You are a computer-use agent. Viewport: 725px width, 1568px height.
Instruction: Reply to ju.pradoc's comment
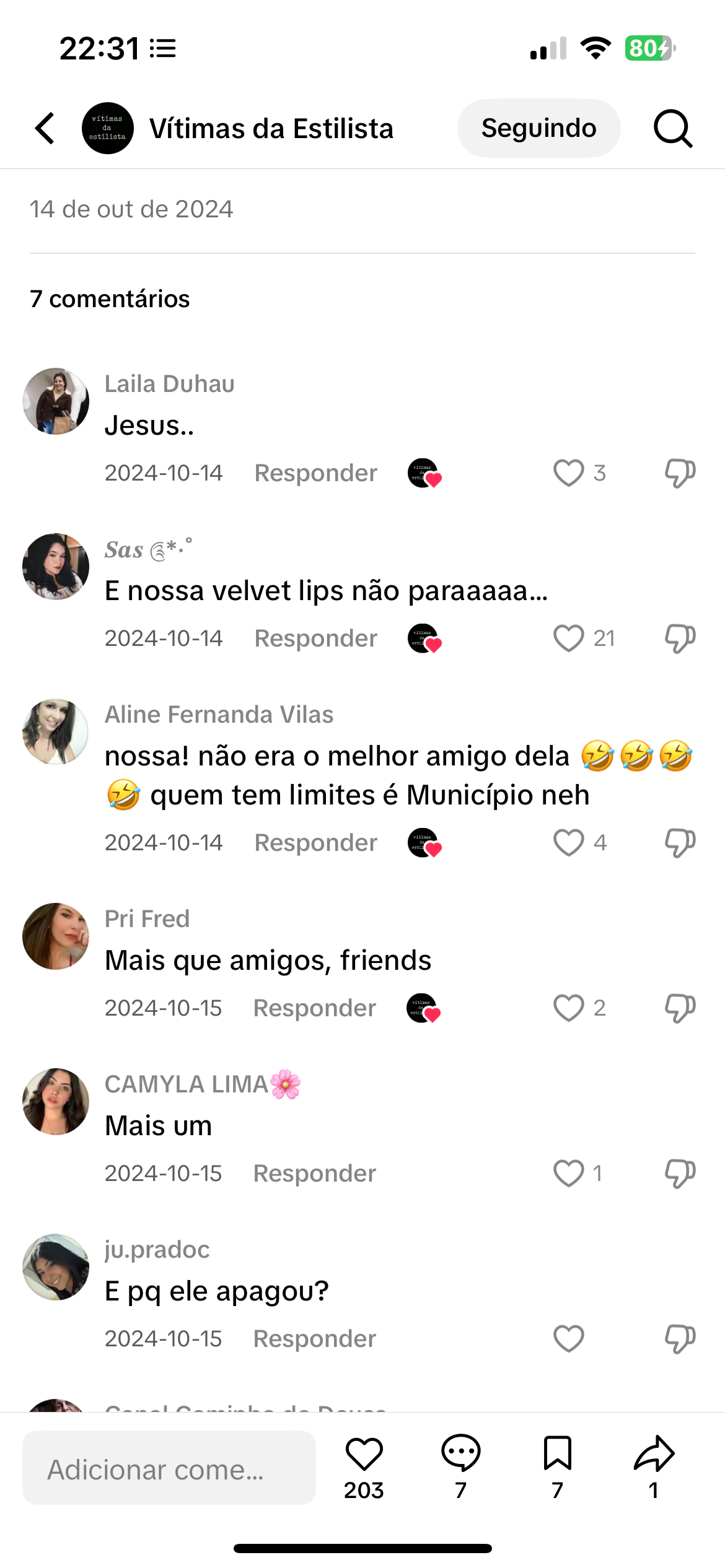click(x=314, y=1339)
